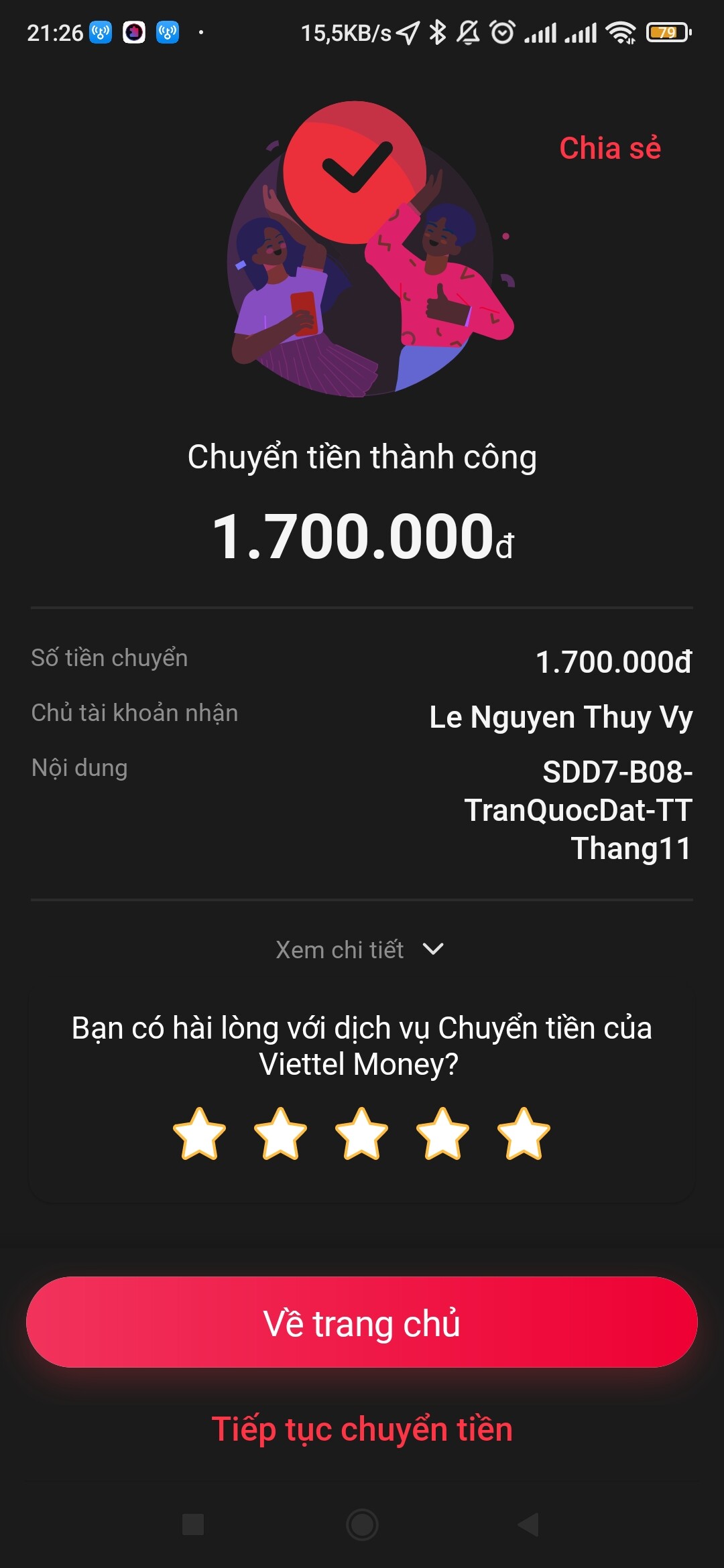Tap the system back button

click(529, 1524)
